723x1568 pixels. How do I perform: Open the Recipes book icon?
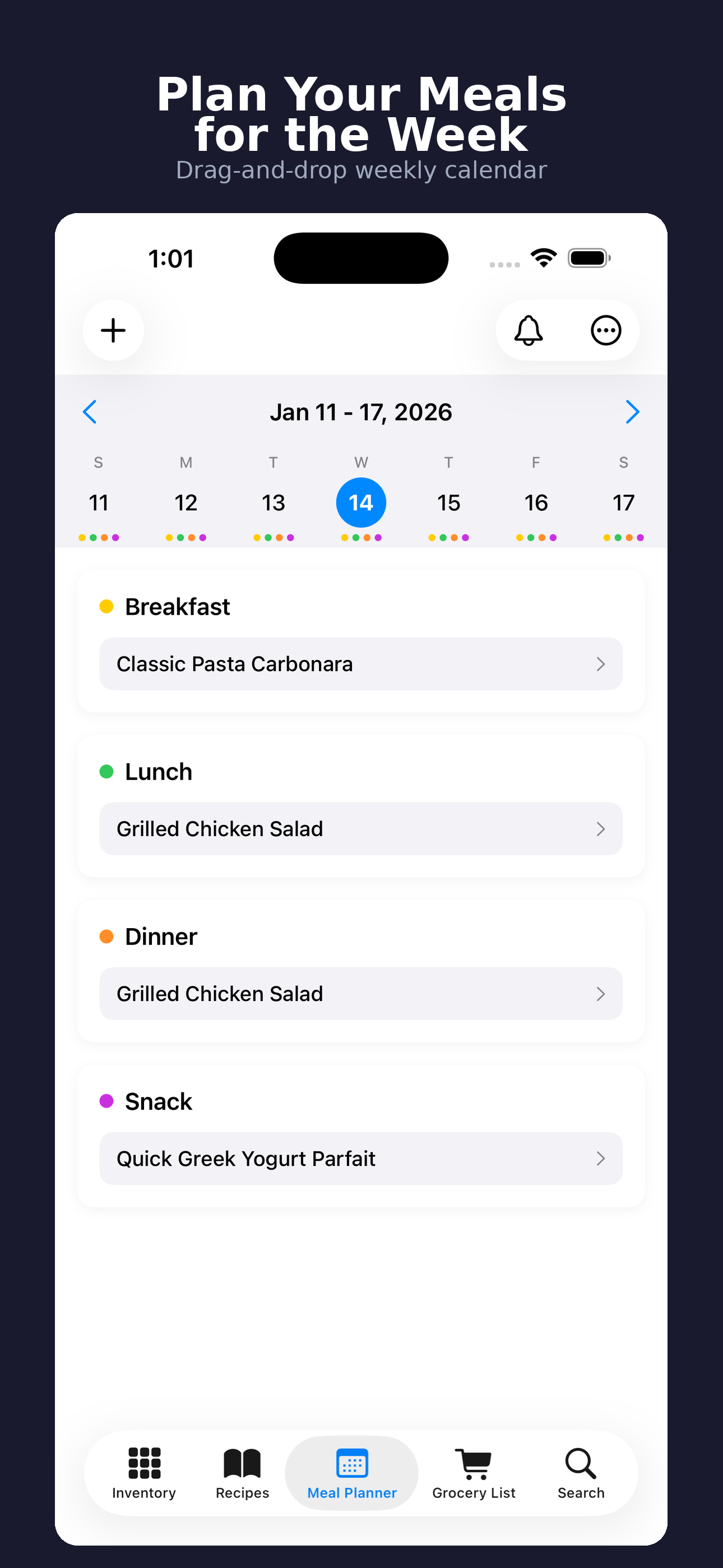click(242, 1461)
